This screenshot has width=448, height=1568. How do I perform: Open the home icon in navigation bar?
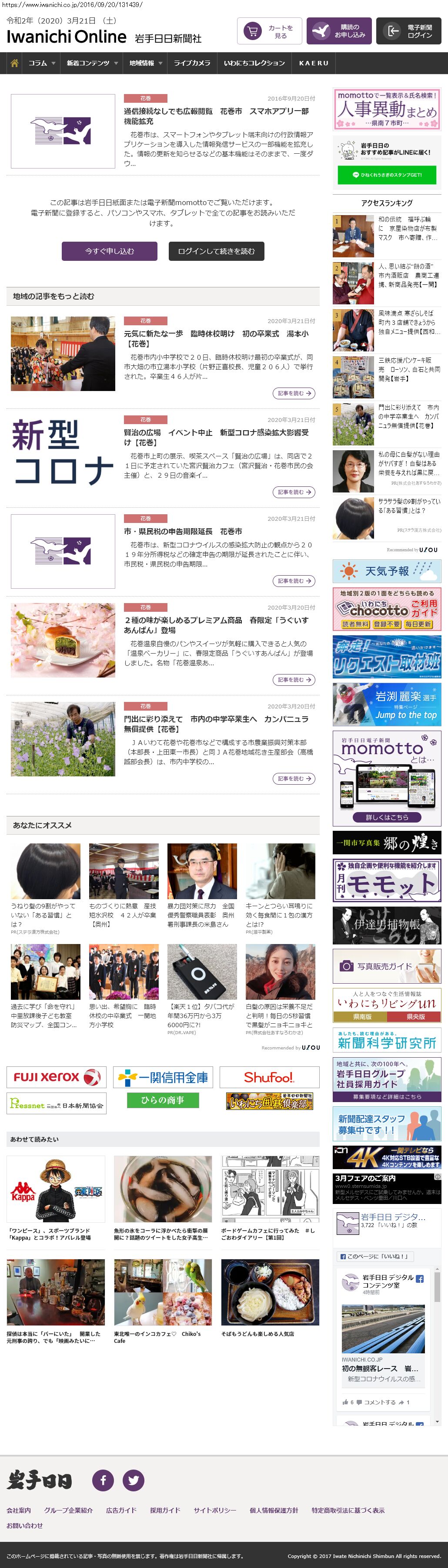coord(15,63)
